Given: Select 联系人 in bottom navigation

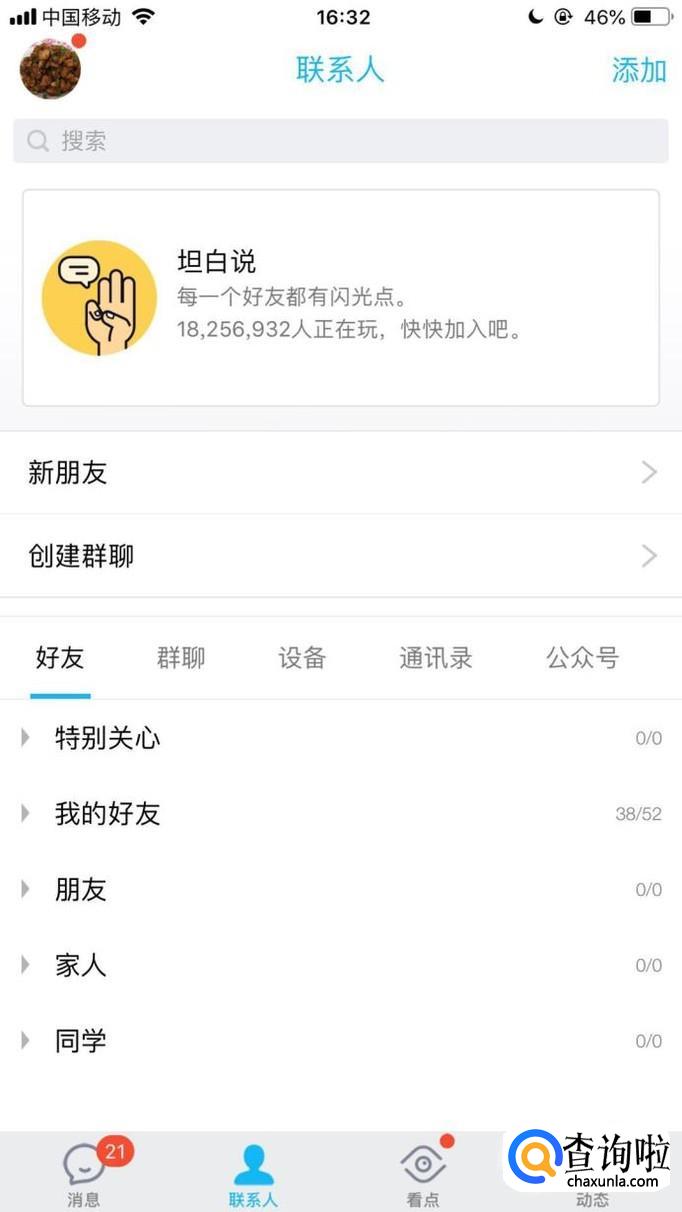Looking at the screenshot, I should coord(253,1172).
